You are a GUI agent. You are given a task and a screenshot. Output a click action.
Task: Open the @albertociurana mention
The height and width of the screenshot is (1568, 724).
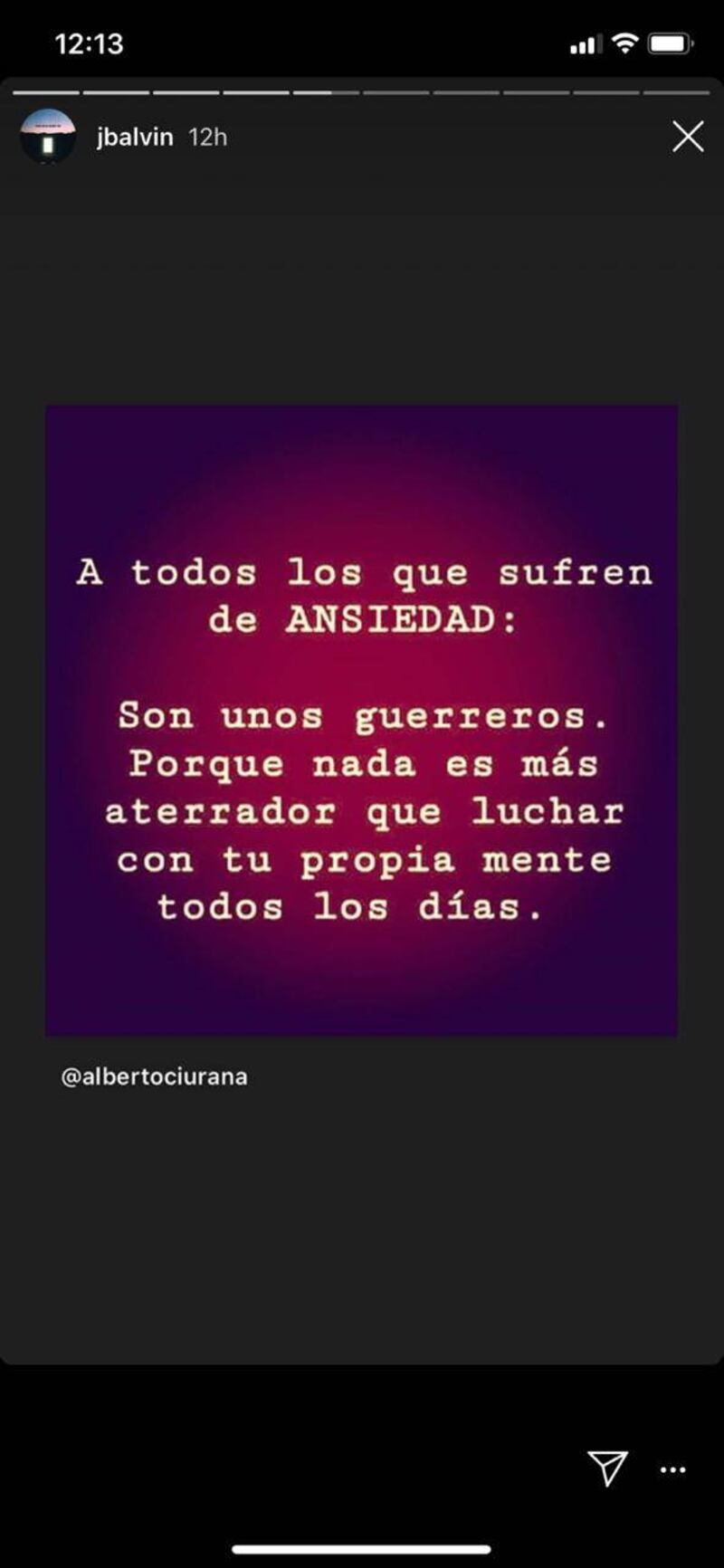click(x=154, y=1076)
